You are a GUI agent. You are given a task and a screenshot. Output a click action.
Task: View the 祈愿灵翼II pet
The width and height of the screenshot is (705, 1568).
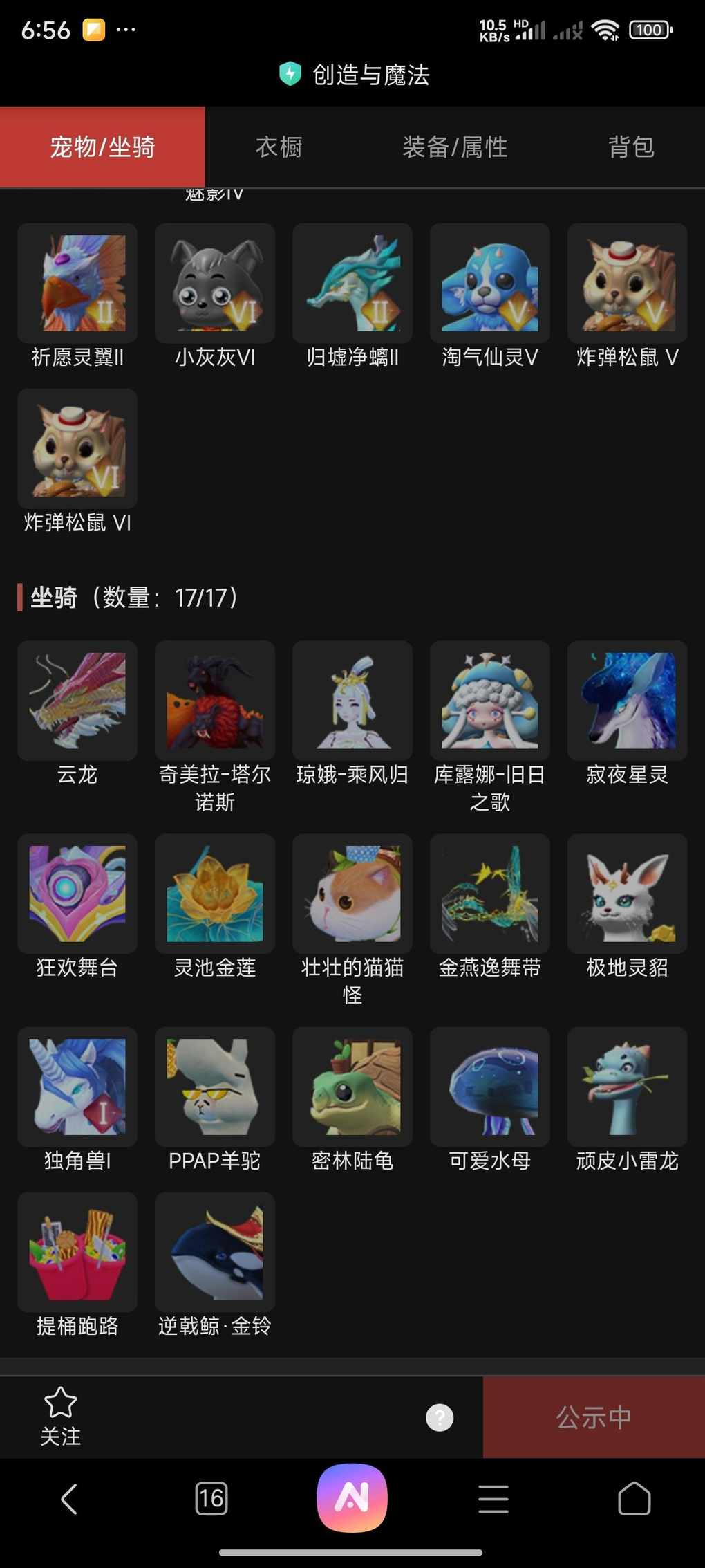click(x=77, y=284)
